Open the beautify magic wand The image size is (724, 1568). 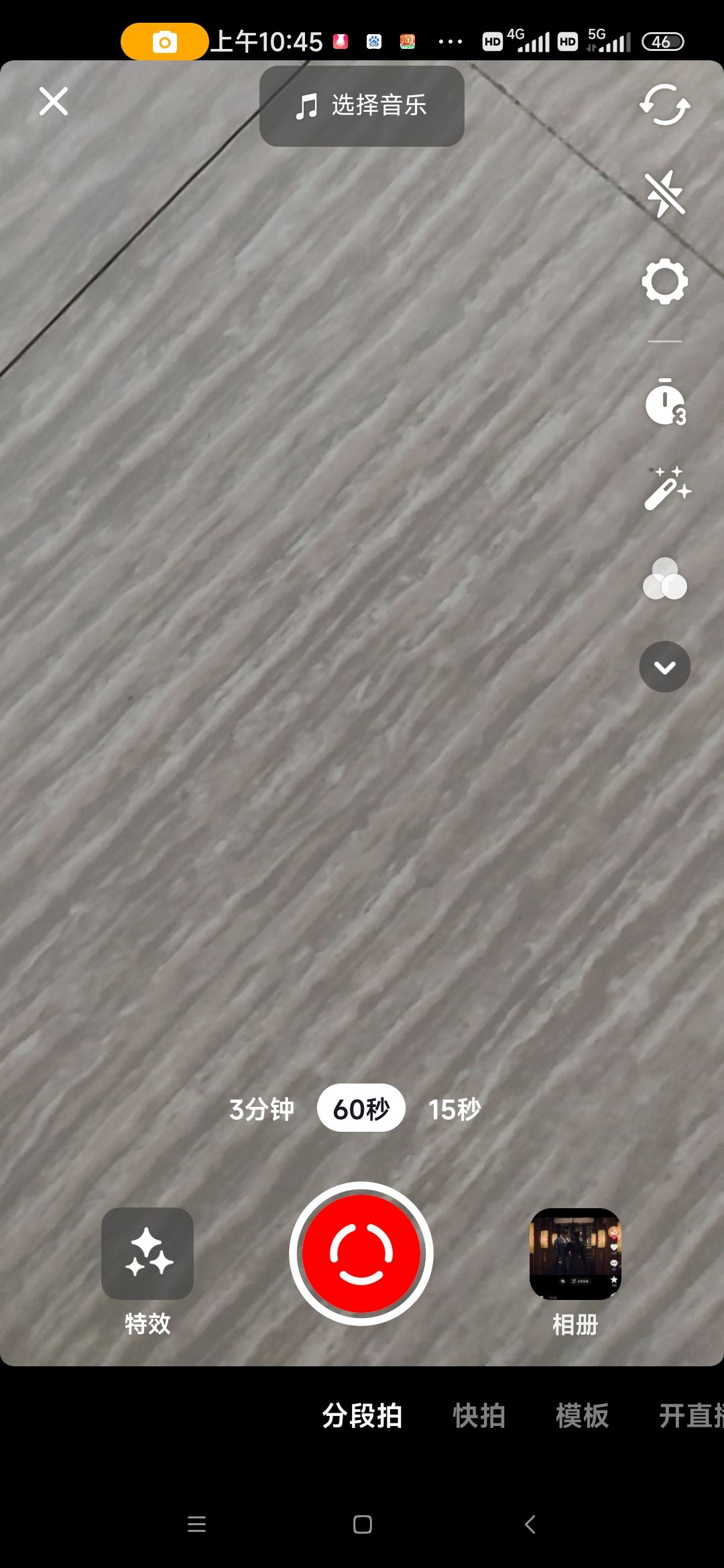[666, 489]
